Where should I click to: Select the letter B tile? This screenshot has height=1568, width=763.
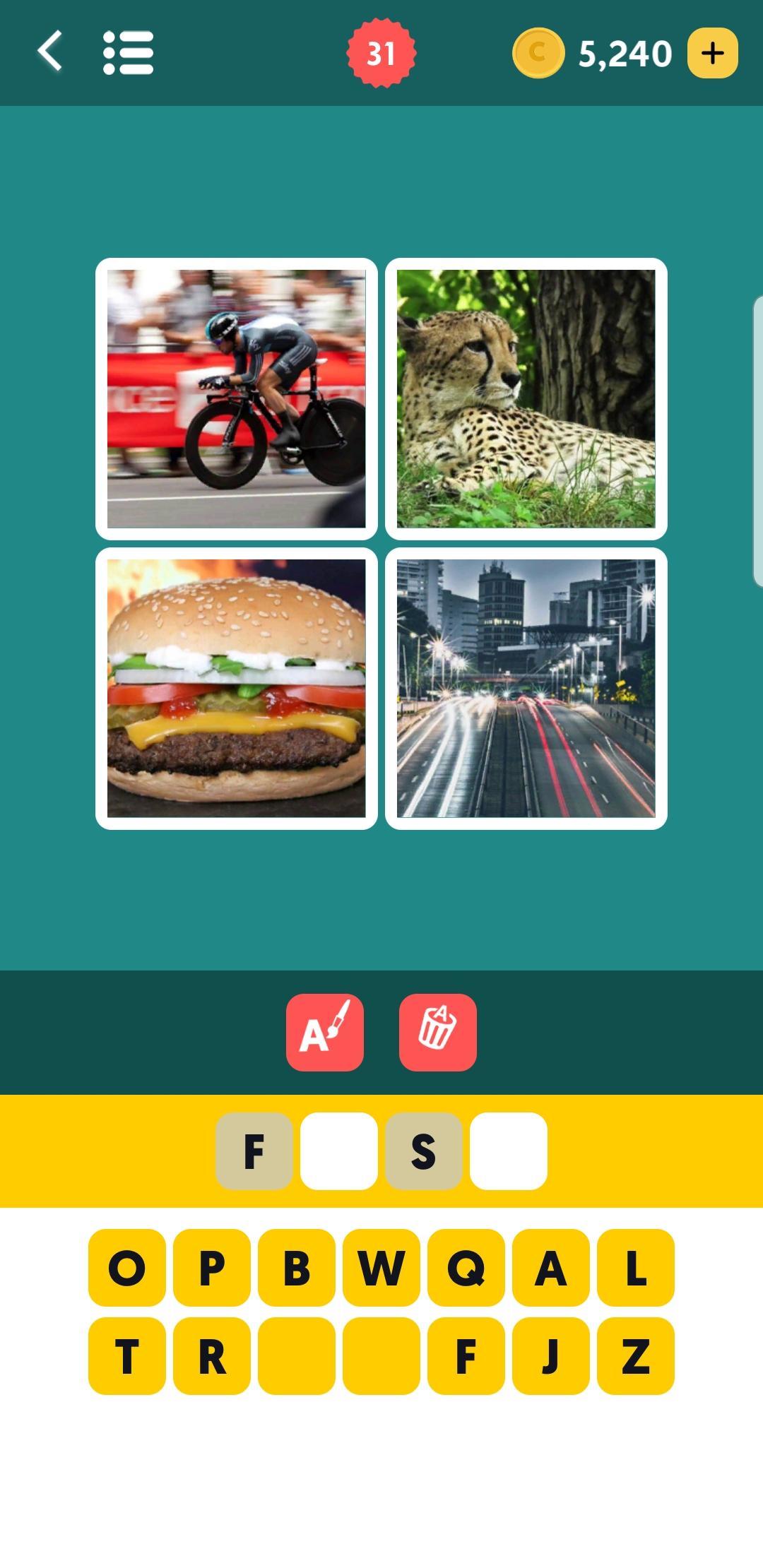297,1268
